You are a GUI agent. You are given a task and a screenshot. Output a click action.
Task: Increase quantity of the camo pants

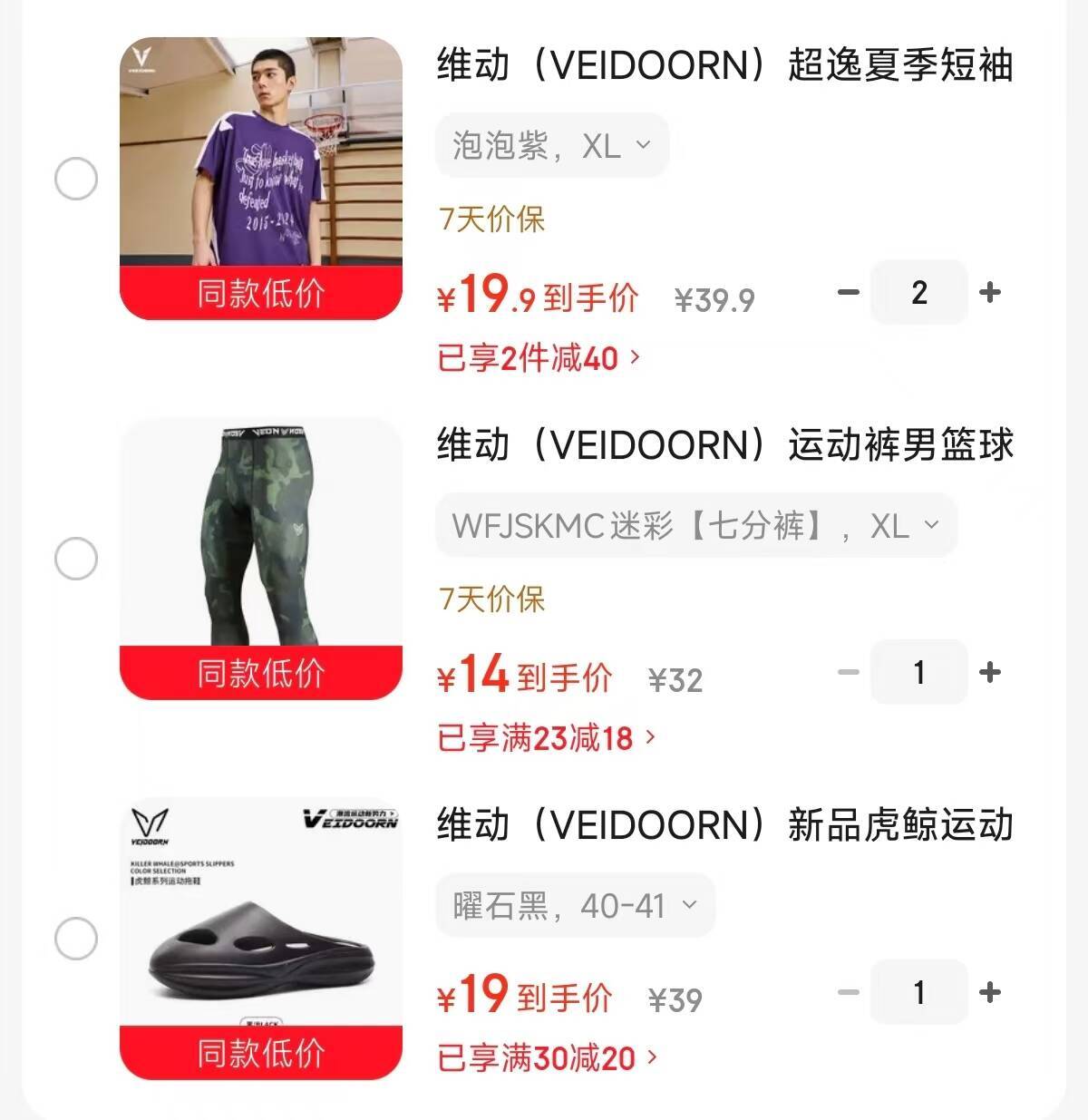(990, 672)
